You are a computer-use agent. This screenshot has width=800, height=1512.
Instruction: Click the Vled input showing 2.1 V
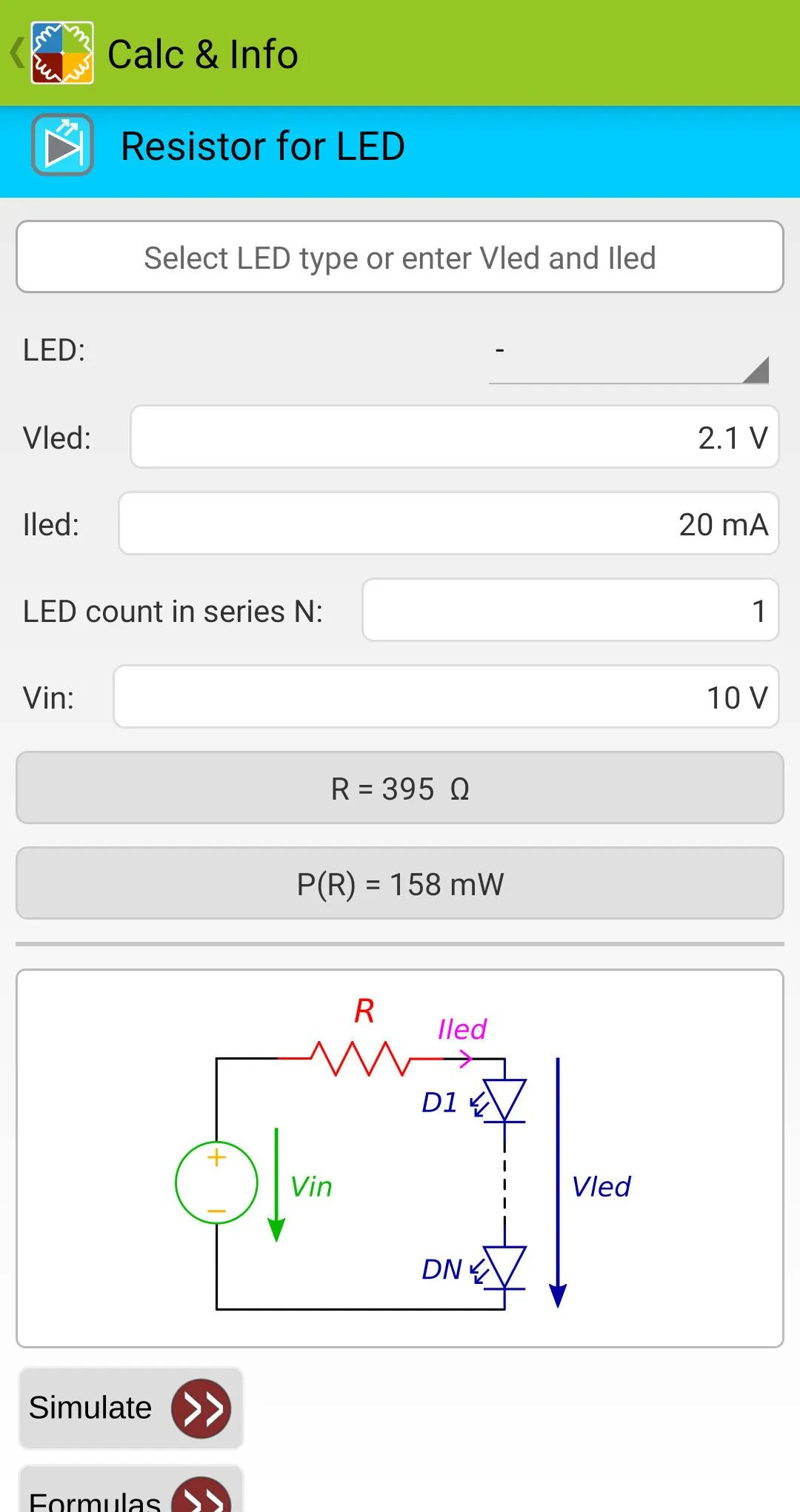coord(453,438)
